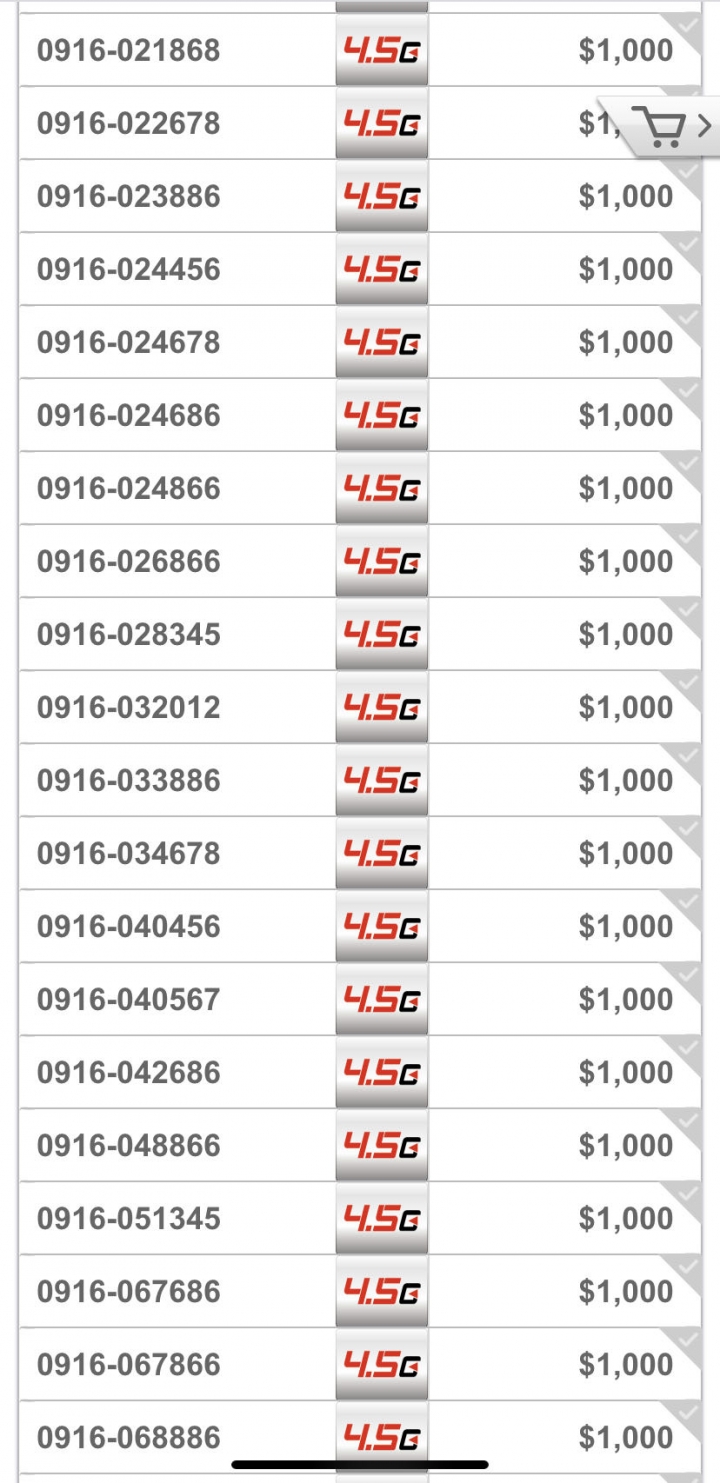The height and width of the screenshot is (1483, 720).
Task: Choose the number 0916-040567
Action: [x=360, y=999]
